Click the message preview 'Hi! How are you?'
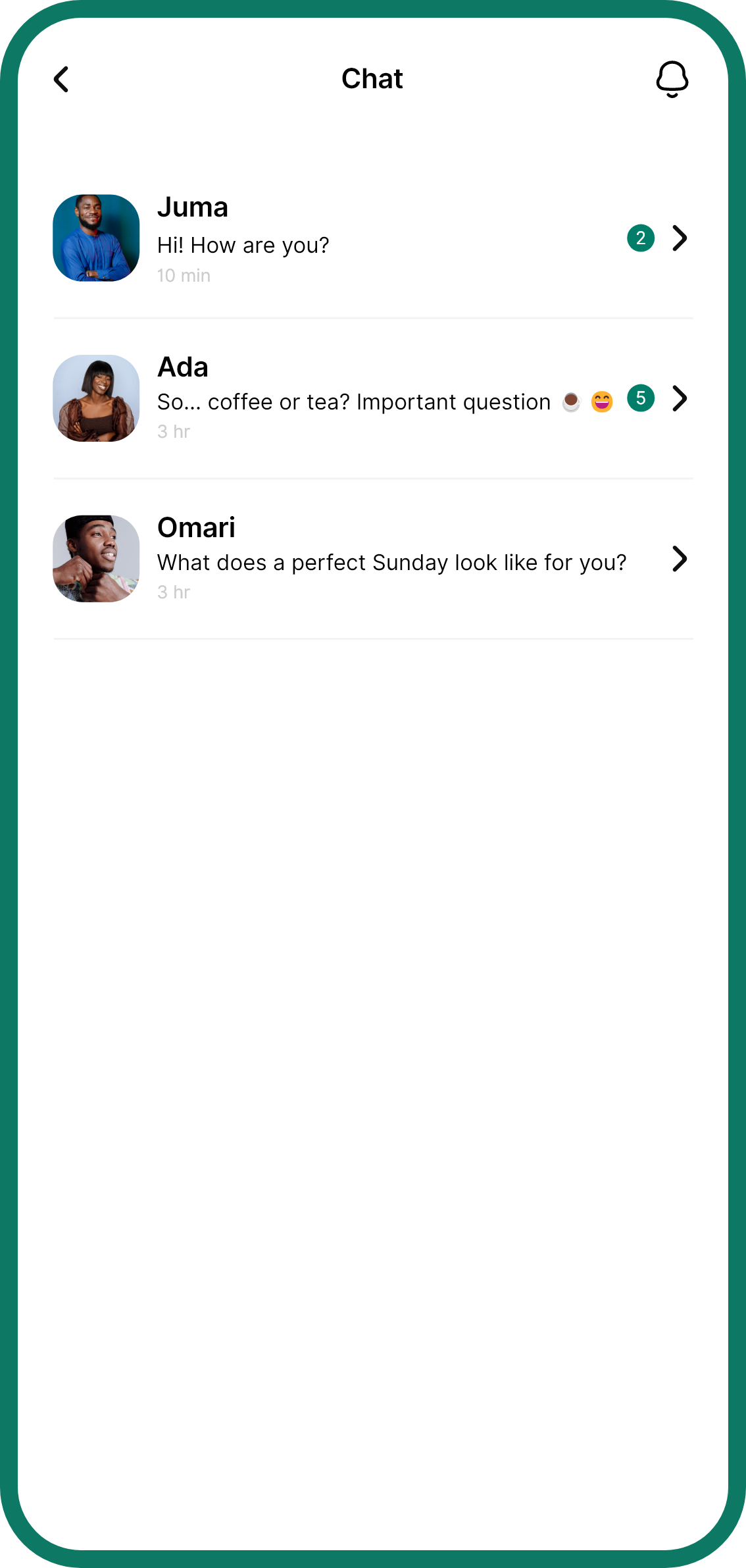The image size is (746, 1568). (x=243, y=244)
